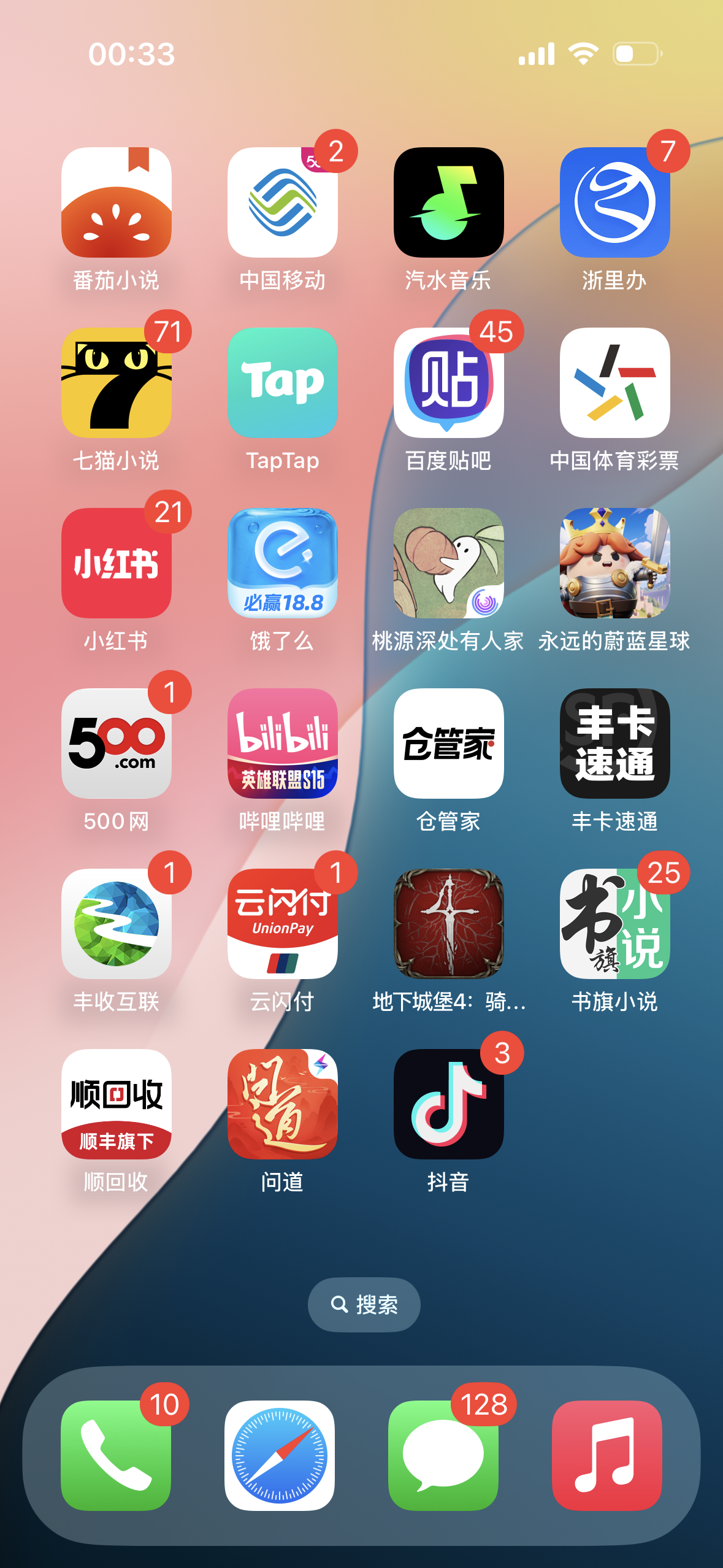Open 汽水音乐 music app

tap(449, 202)
